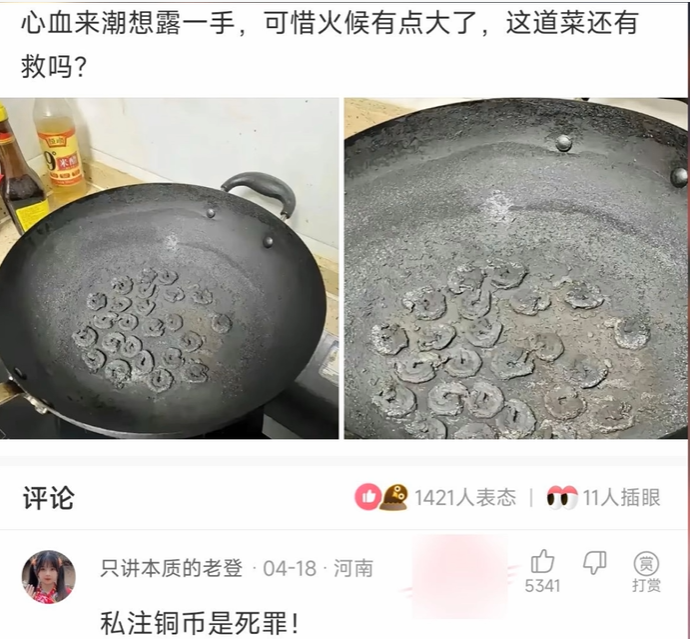Like the comment by 只讲本质的老登

pos(542,563)
